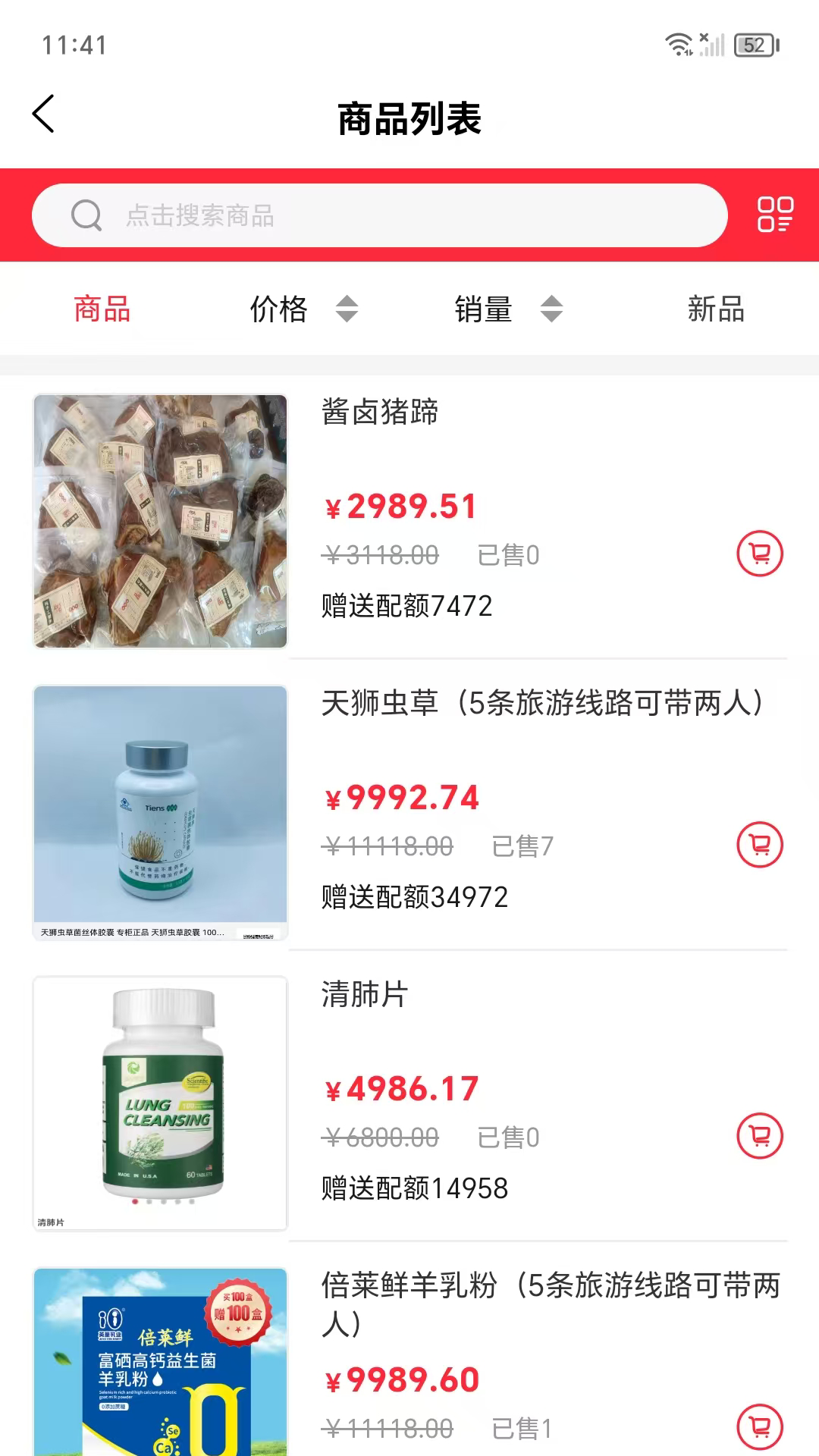
Task: Sort products by 价格
Action: [x=303, y=309]
